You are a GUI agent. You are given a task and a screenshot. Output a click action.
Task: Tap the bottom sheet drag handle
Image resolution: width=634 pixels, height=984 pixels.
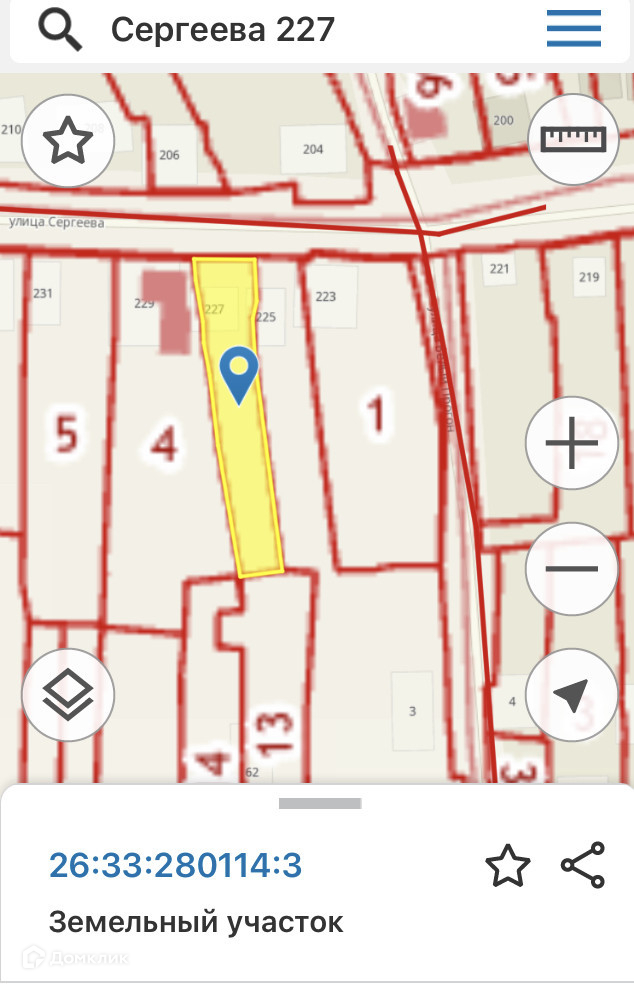[x=320, y=803]
